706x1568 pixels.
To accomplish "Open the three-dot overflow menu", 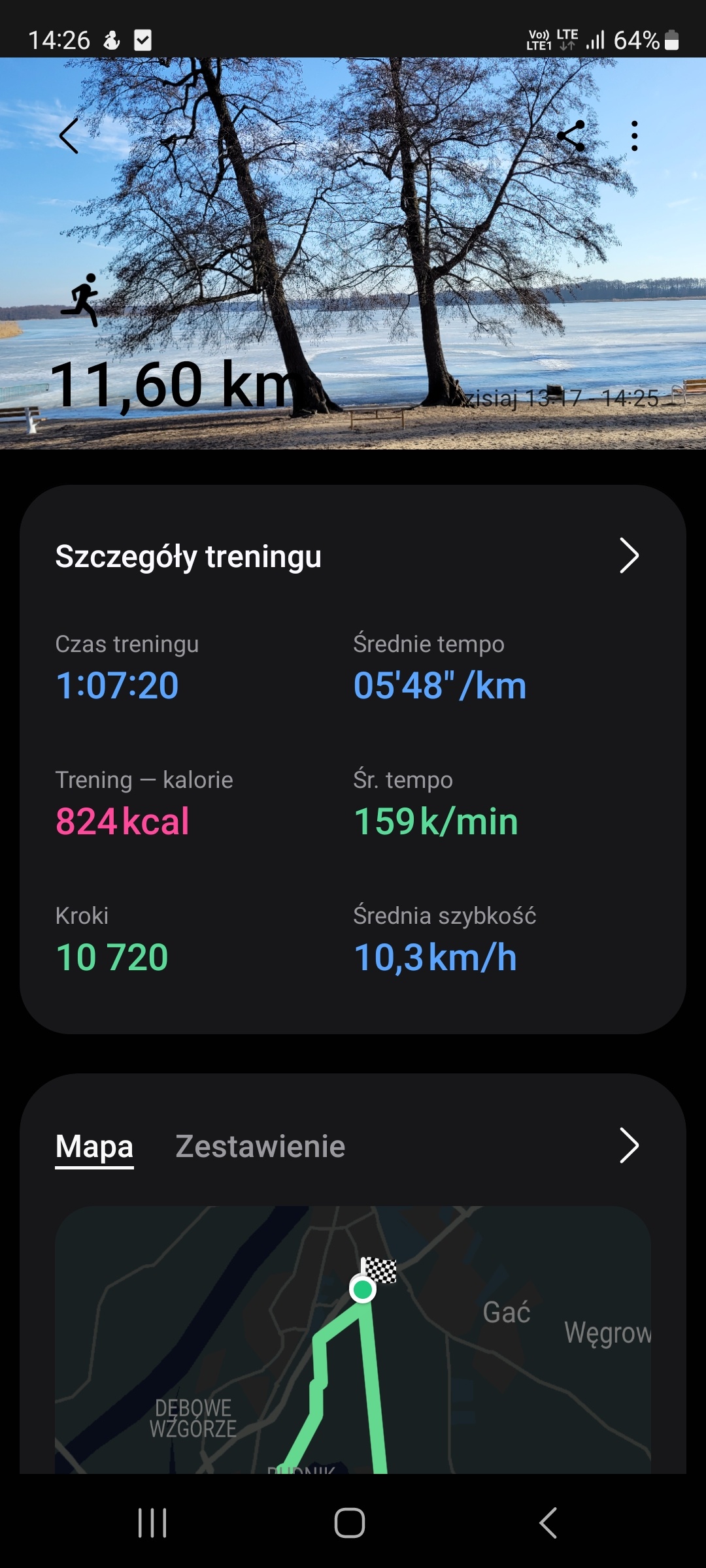I will (634, 136).
